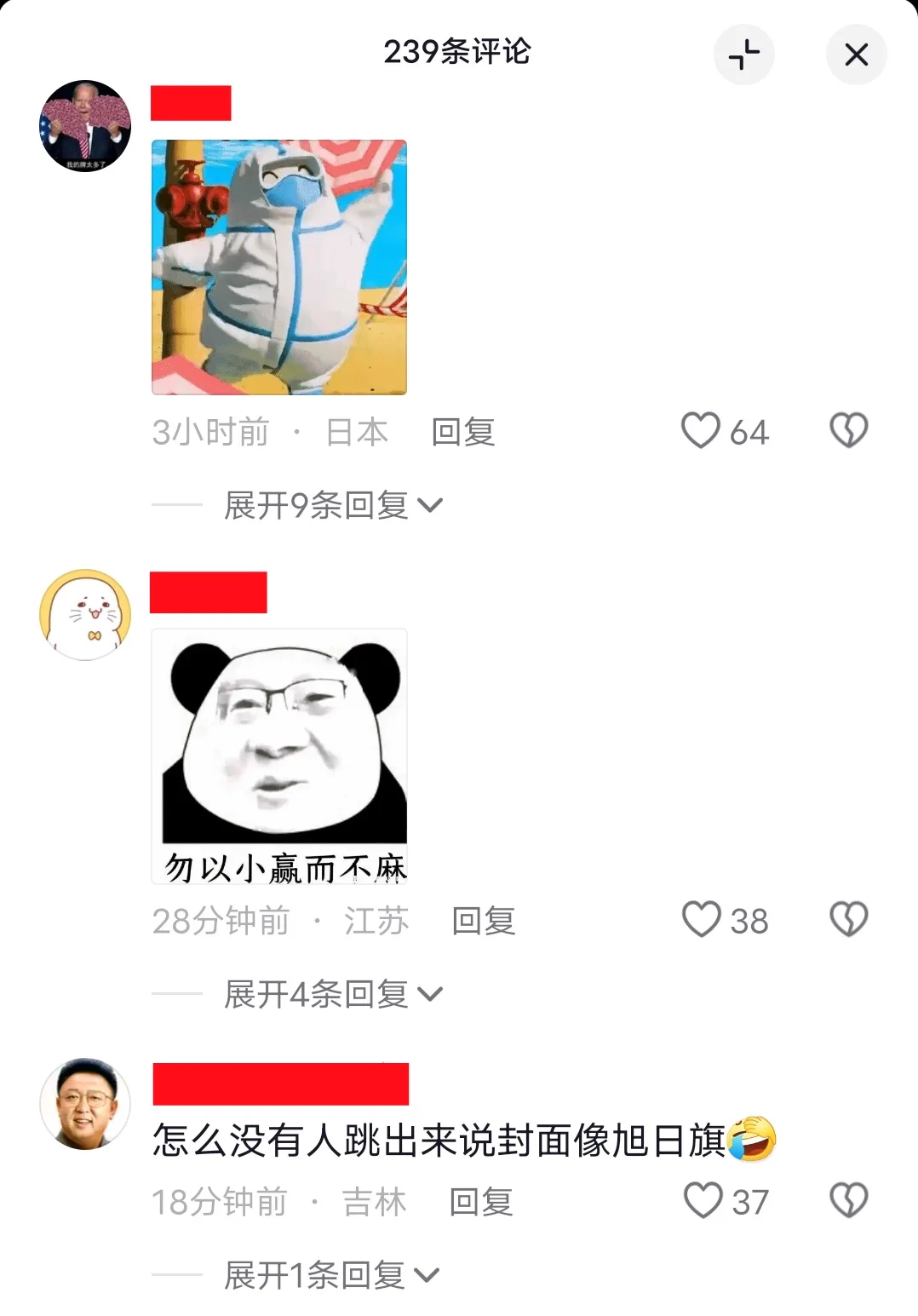Dislike the comment from 江苏 (Jiangsu)
Screen dimensions: 918x1316
tap(848, 919)
